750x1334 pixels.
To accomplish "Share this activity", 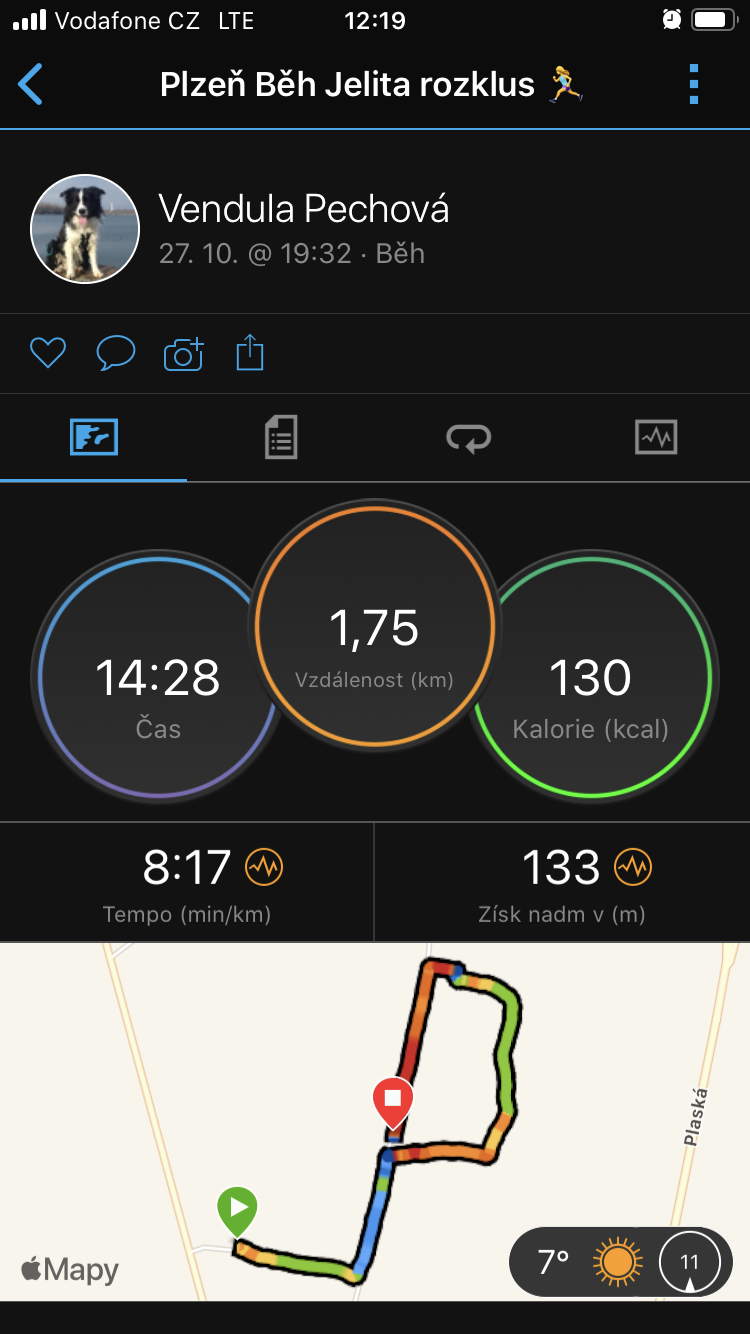I will (250, 353).
